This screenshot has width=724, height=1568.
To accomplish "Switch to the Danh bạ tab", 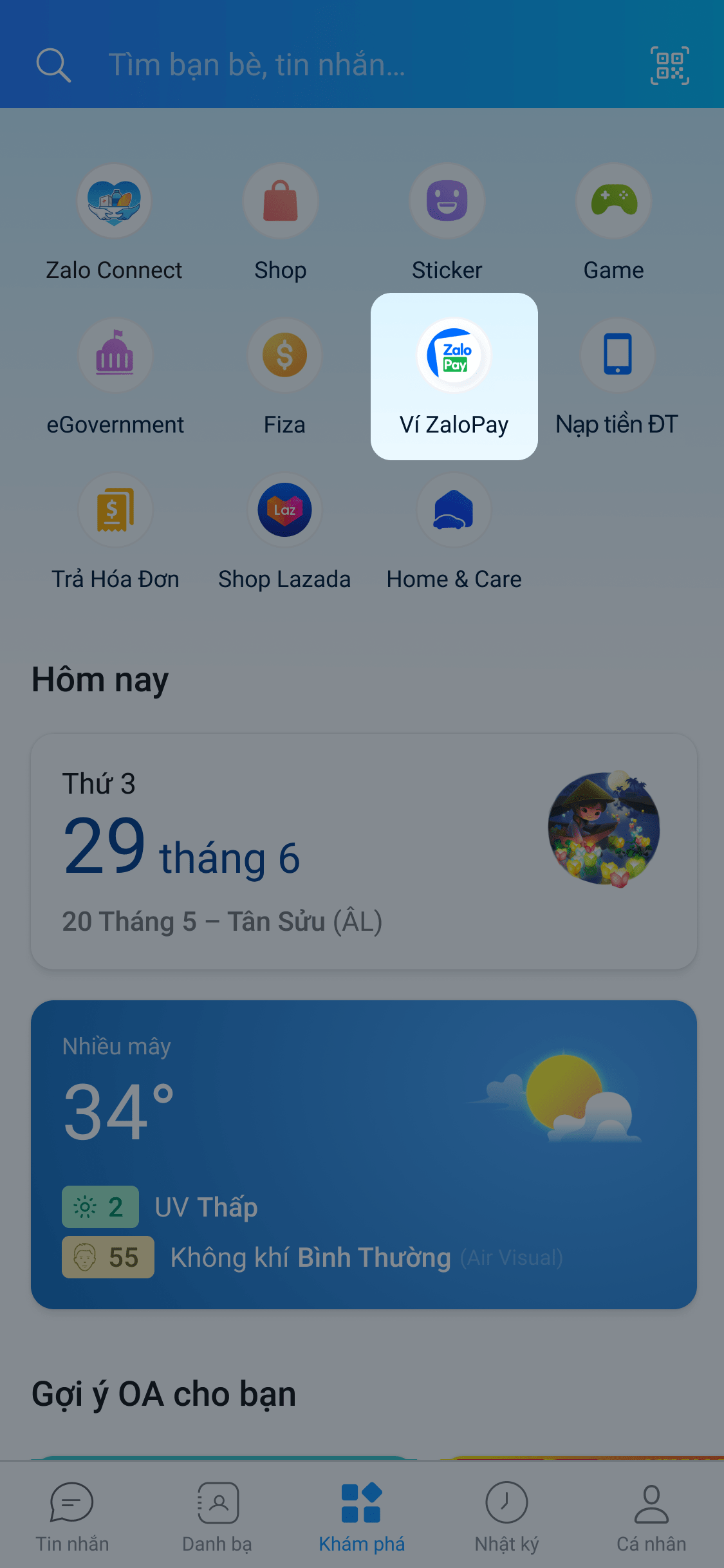I will coord(218,1517).
